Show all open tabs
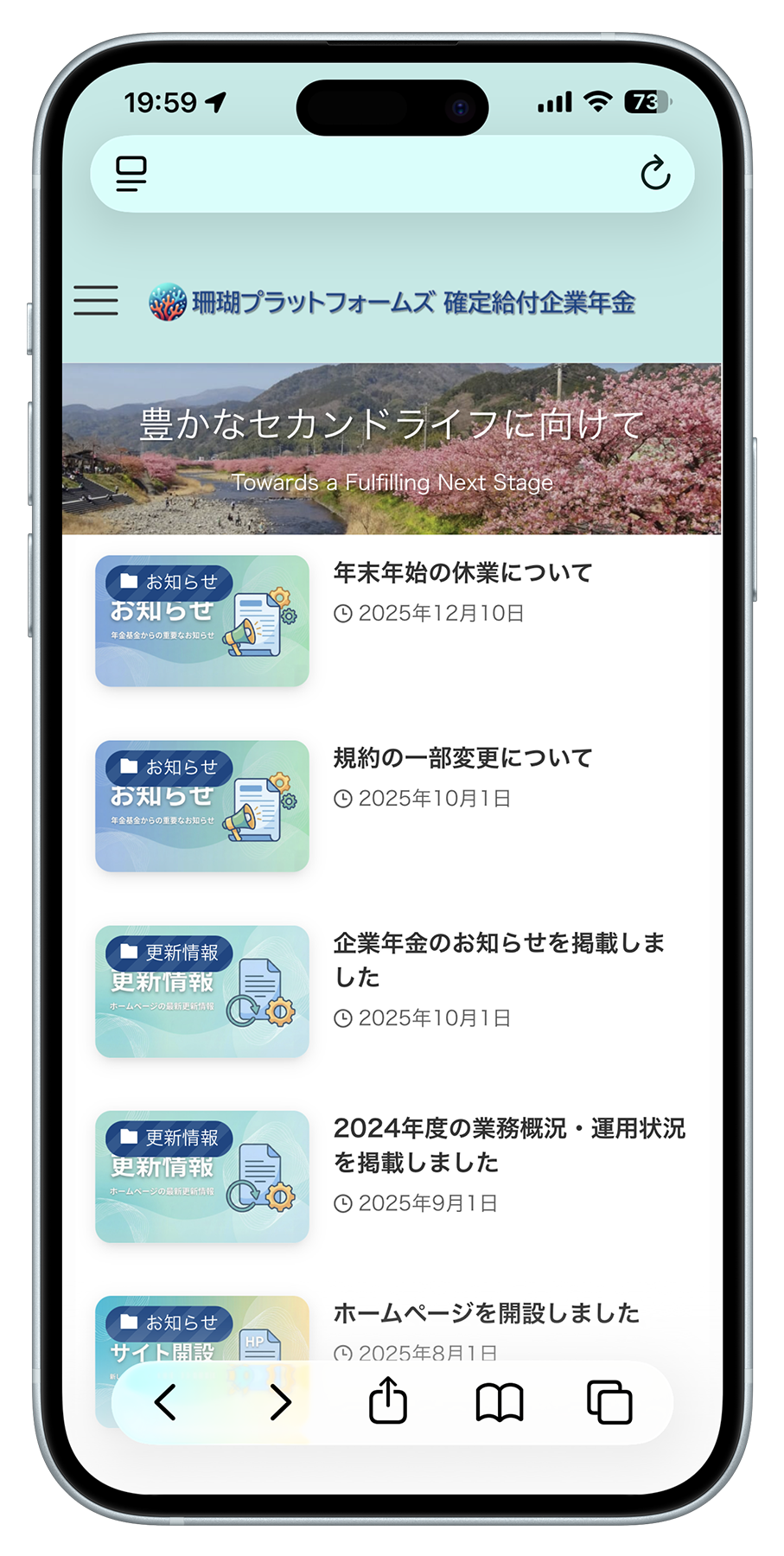784x1556 pixels. click(609, 1401)
